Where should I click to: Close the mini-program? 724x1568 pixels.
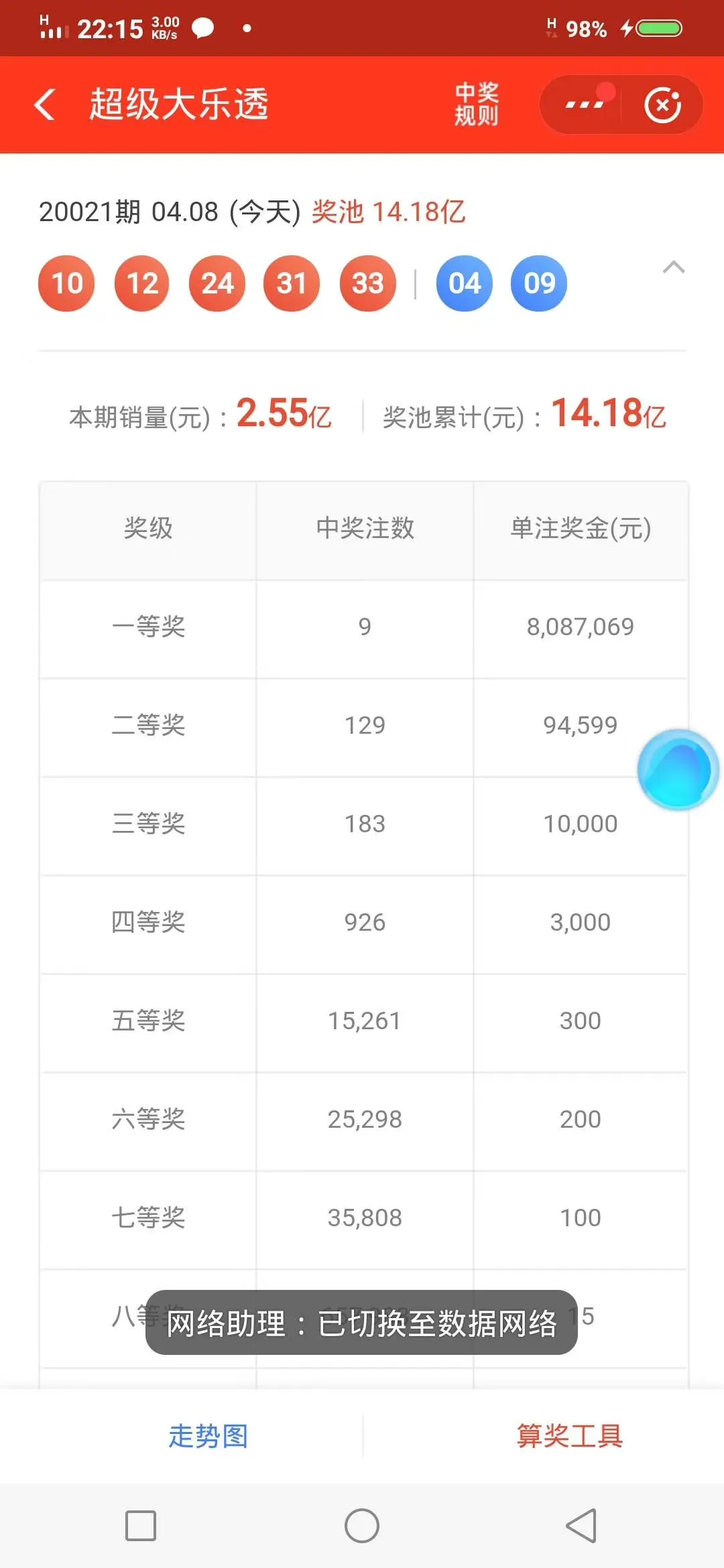662,105
